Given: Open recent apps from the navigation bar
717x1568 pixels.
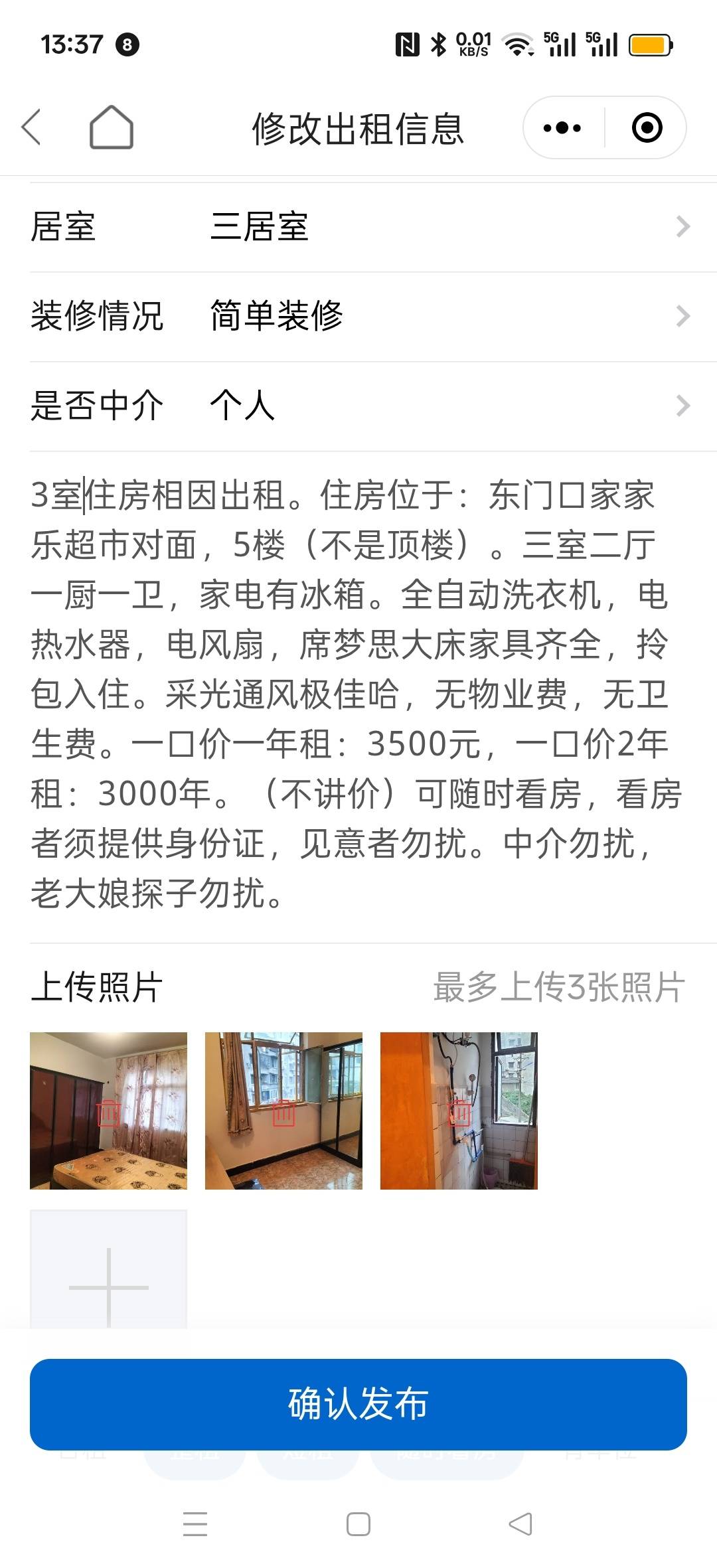Looking at the screenshot, I should click(x=195, y=1524).
